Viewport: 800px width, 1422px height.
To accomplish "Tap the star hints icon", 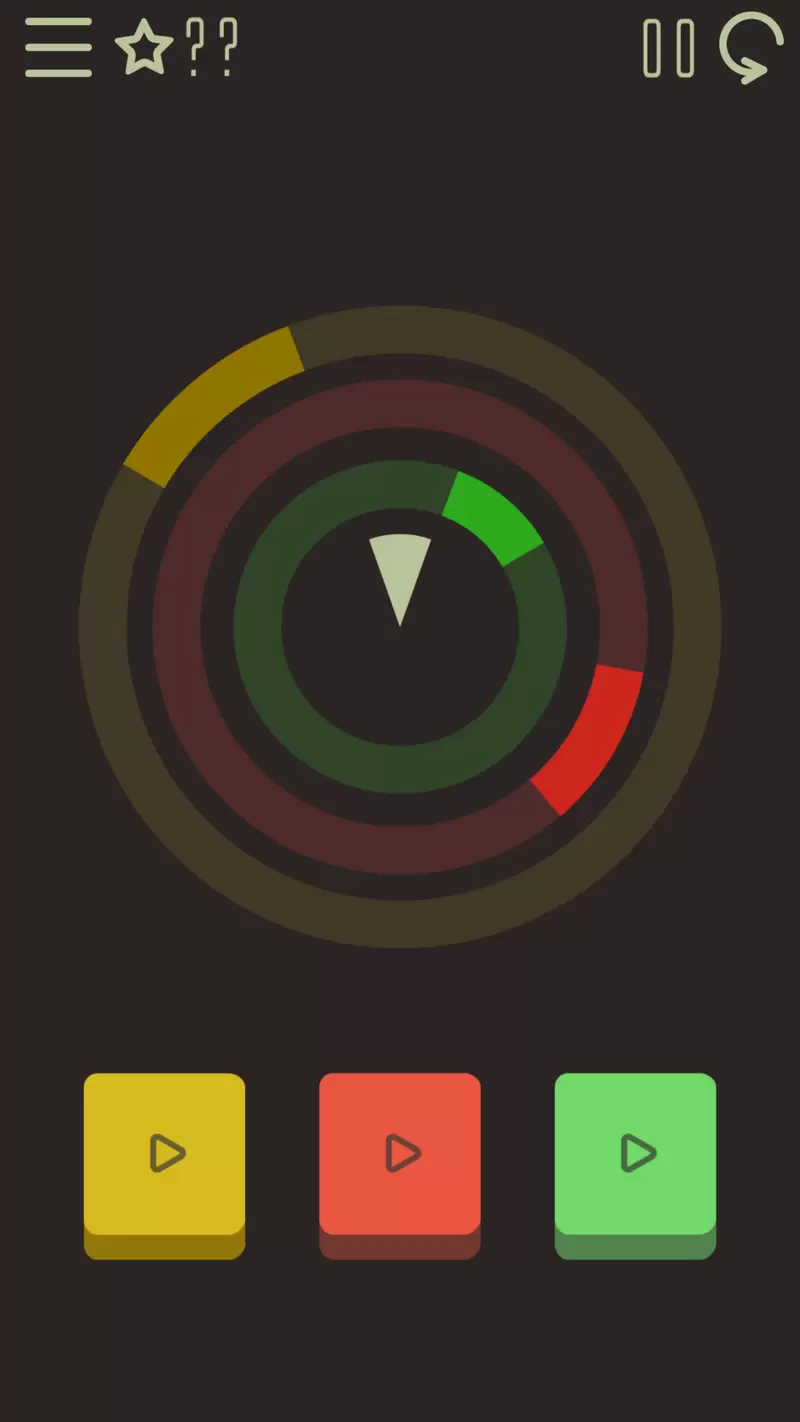I will pyautogui.click(x=144, y=48).
